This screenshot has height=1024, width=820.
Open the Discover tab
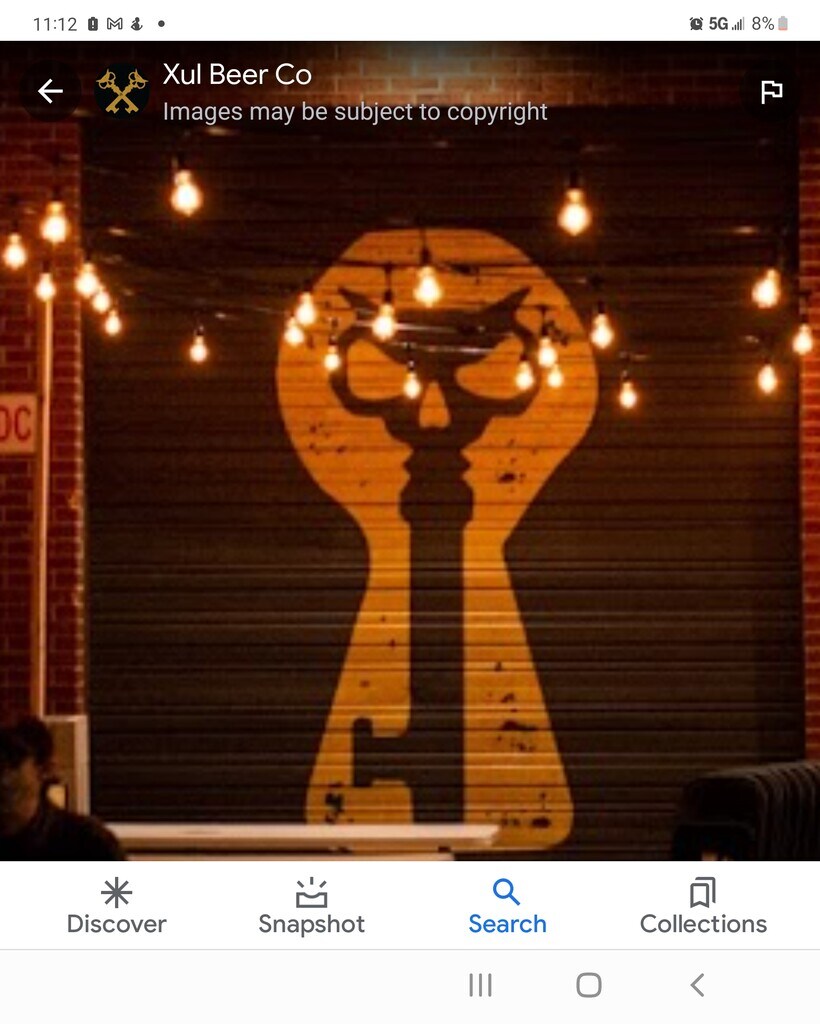tap(116, 906)
